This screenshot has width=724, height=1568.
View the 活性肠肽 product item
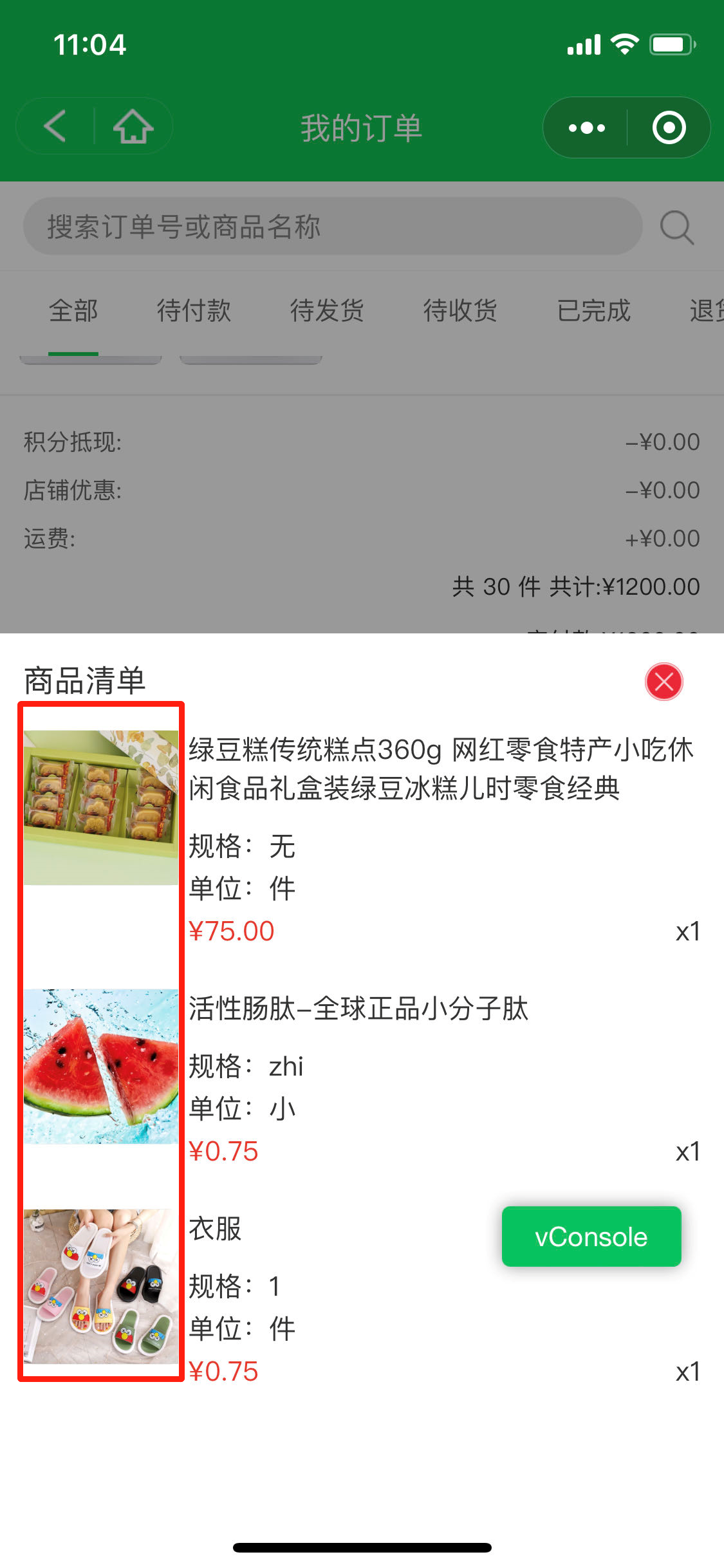[358, 1009]
